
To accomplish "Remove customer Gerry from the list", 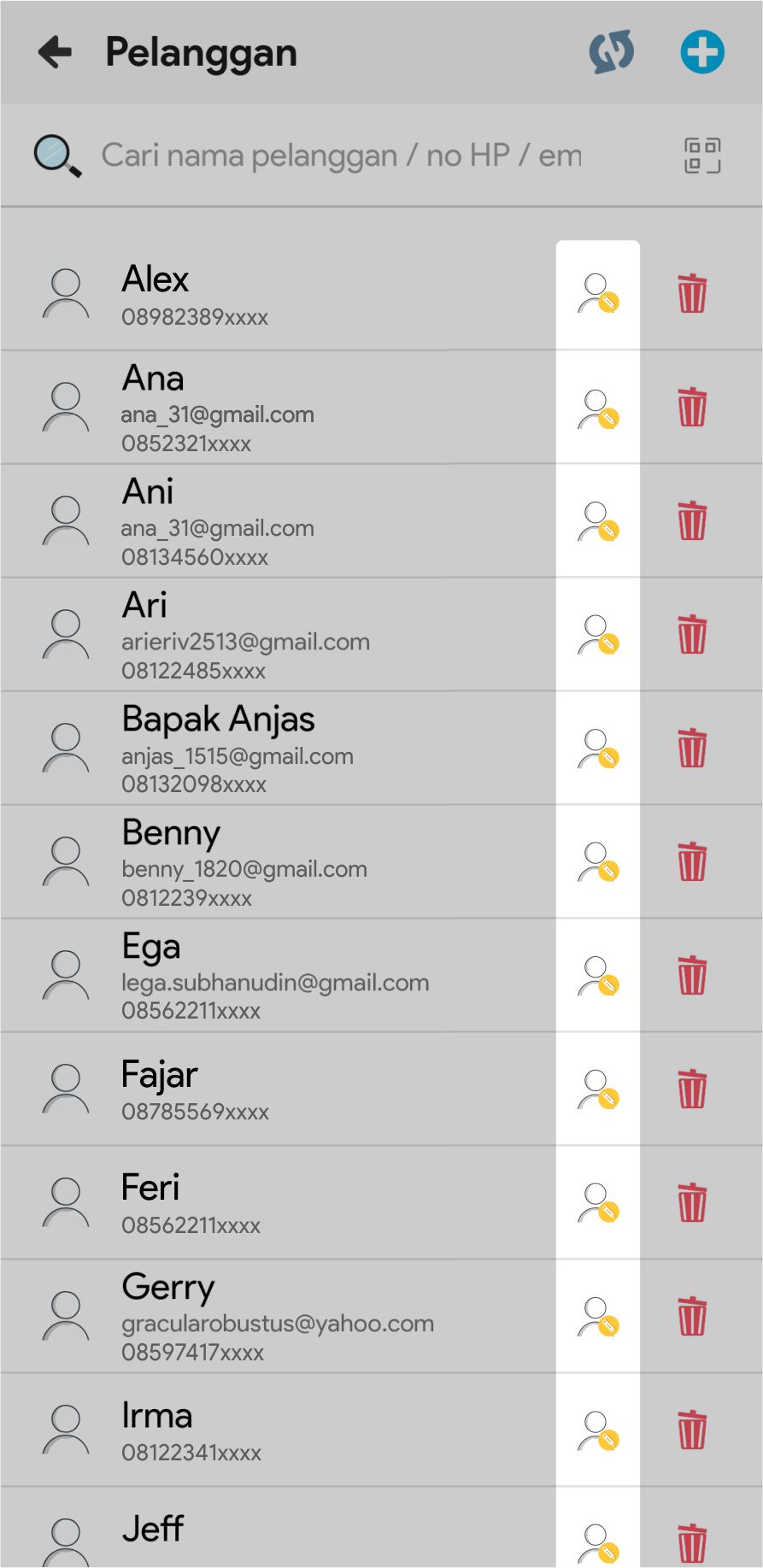I will click(692, 1316).
